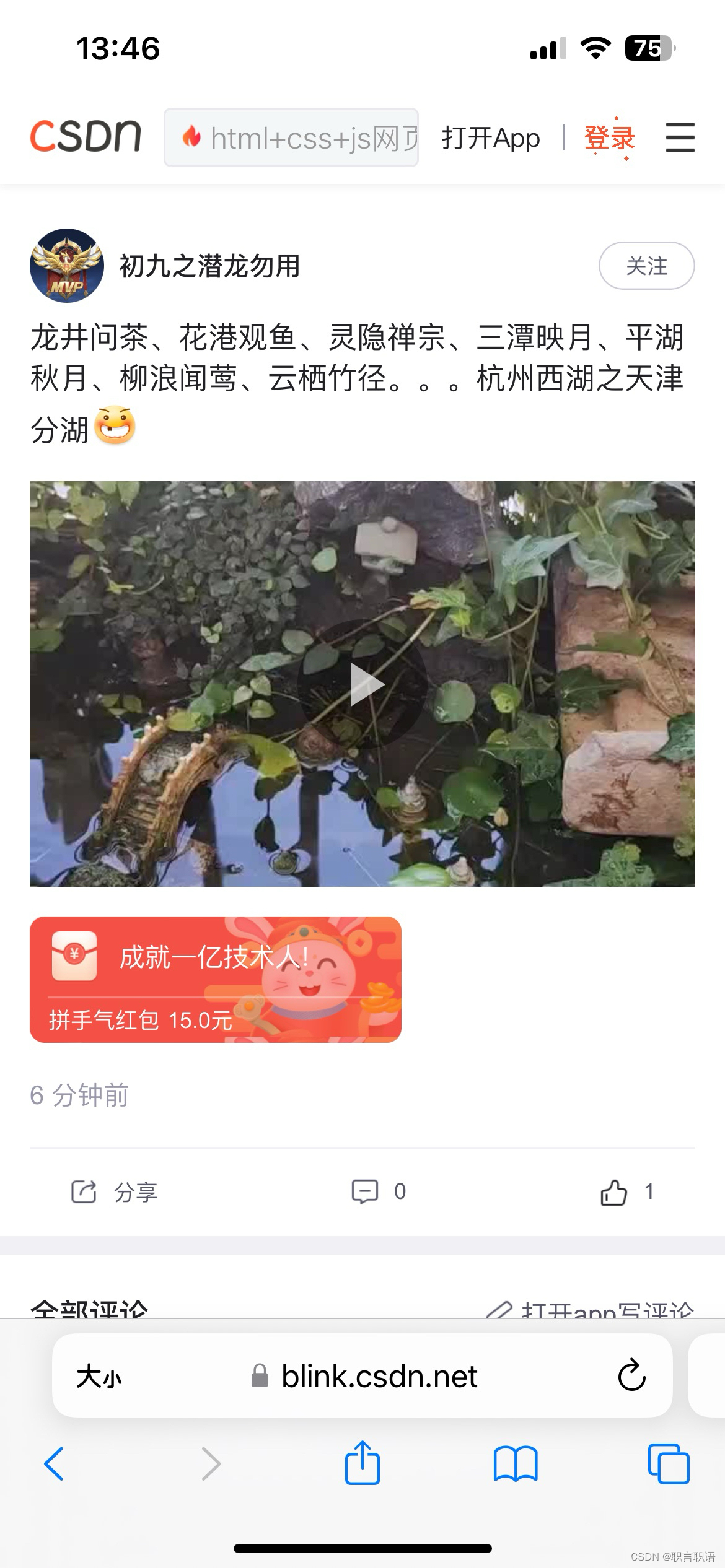Show all Safari tabs
Viewport: 725px width, 1568px height.
click(x=669, y=1464)
